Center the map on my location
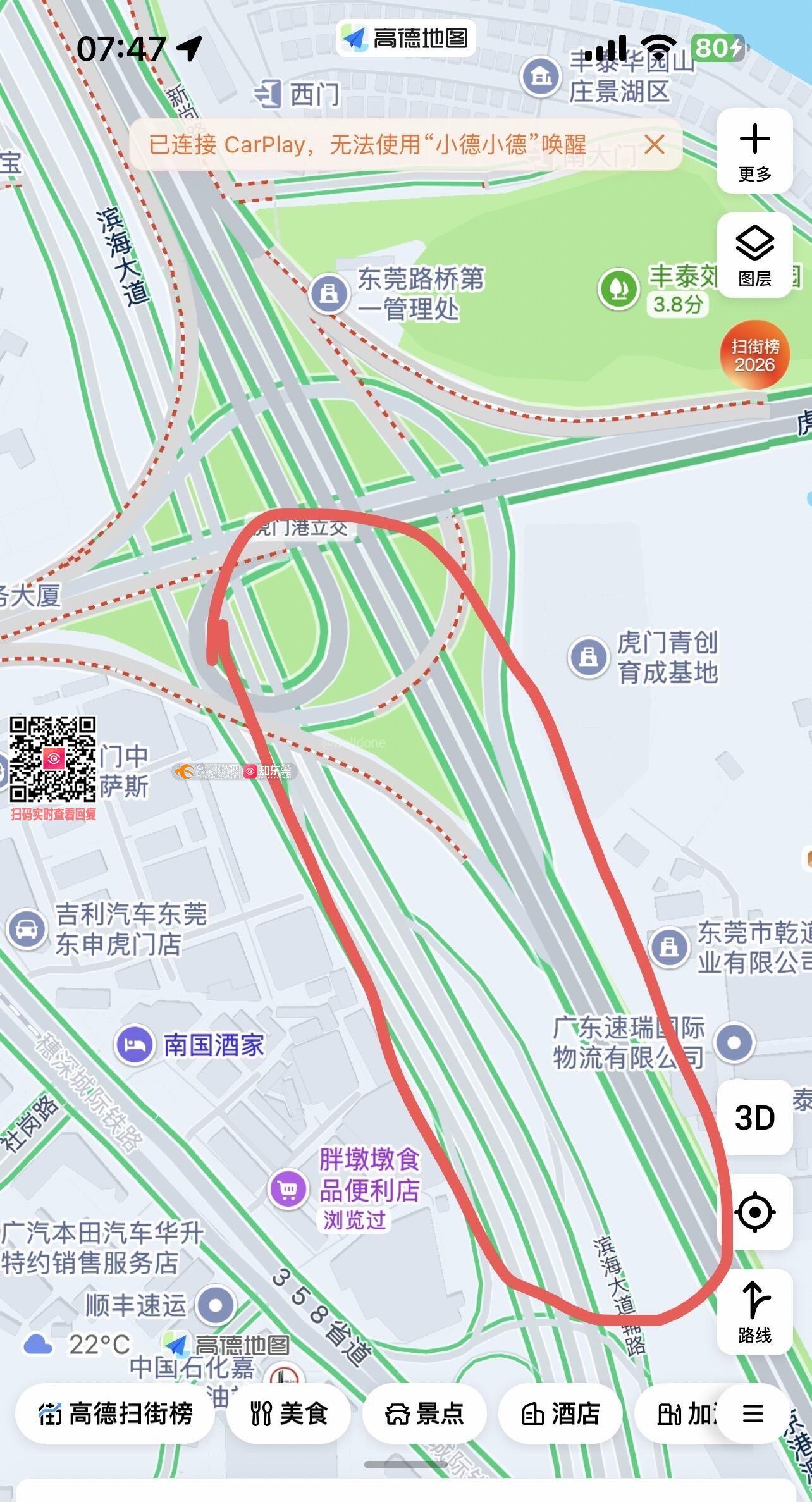This screenshot has width=812, height=1502. 754,1212
